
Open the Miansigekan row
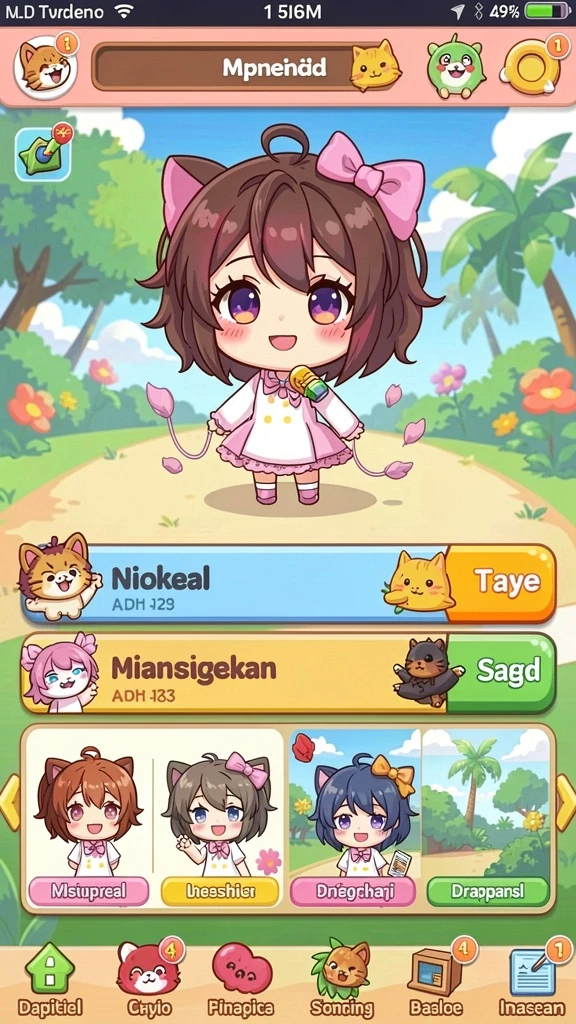click(289, 673)
